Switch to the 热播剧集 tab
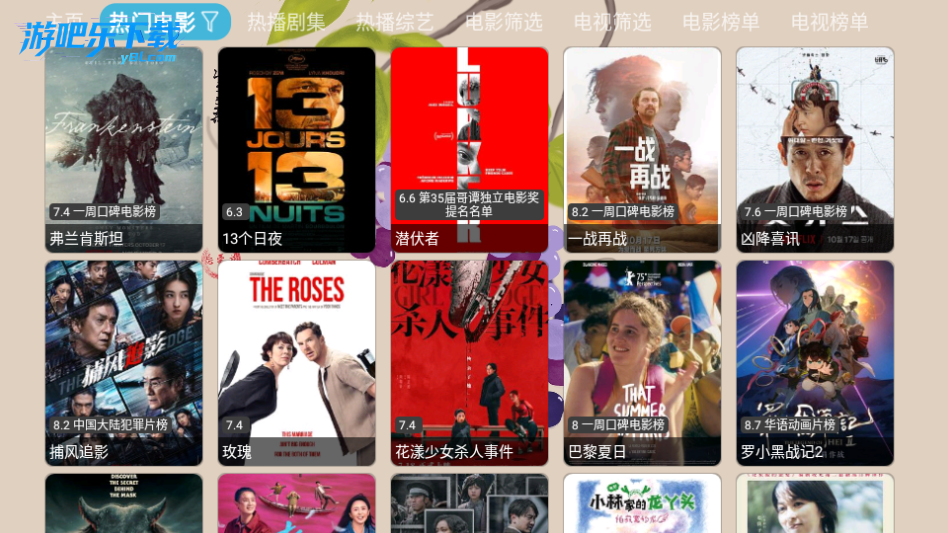 click(x=286, y=22)
